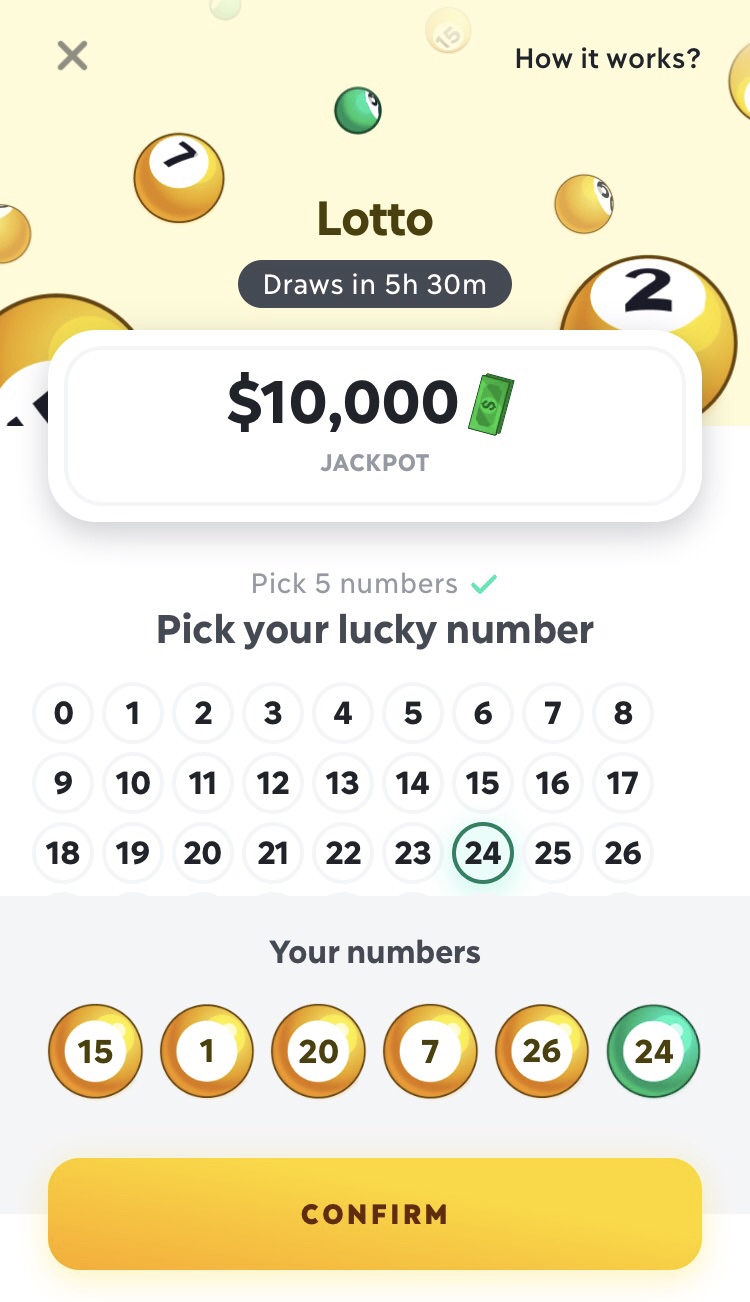Tap number 9 in the grid

63,783
